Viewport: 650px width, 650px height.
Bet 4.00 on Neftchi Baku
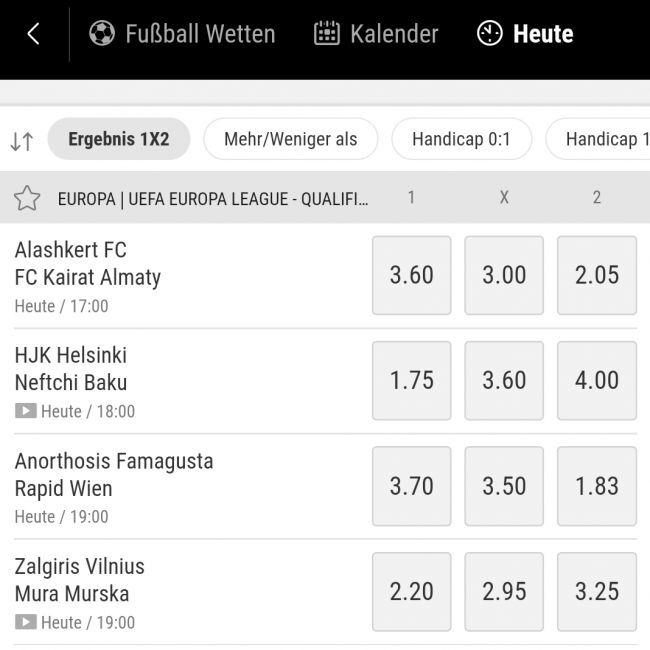tap(597, 380)
